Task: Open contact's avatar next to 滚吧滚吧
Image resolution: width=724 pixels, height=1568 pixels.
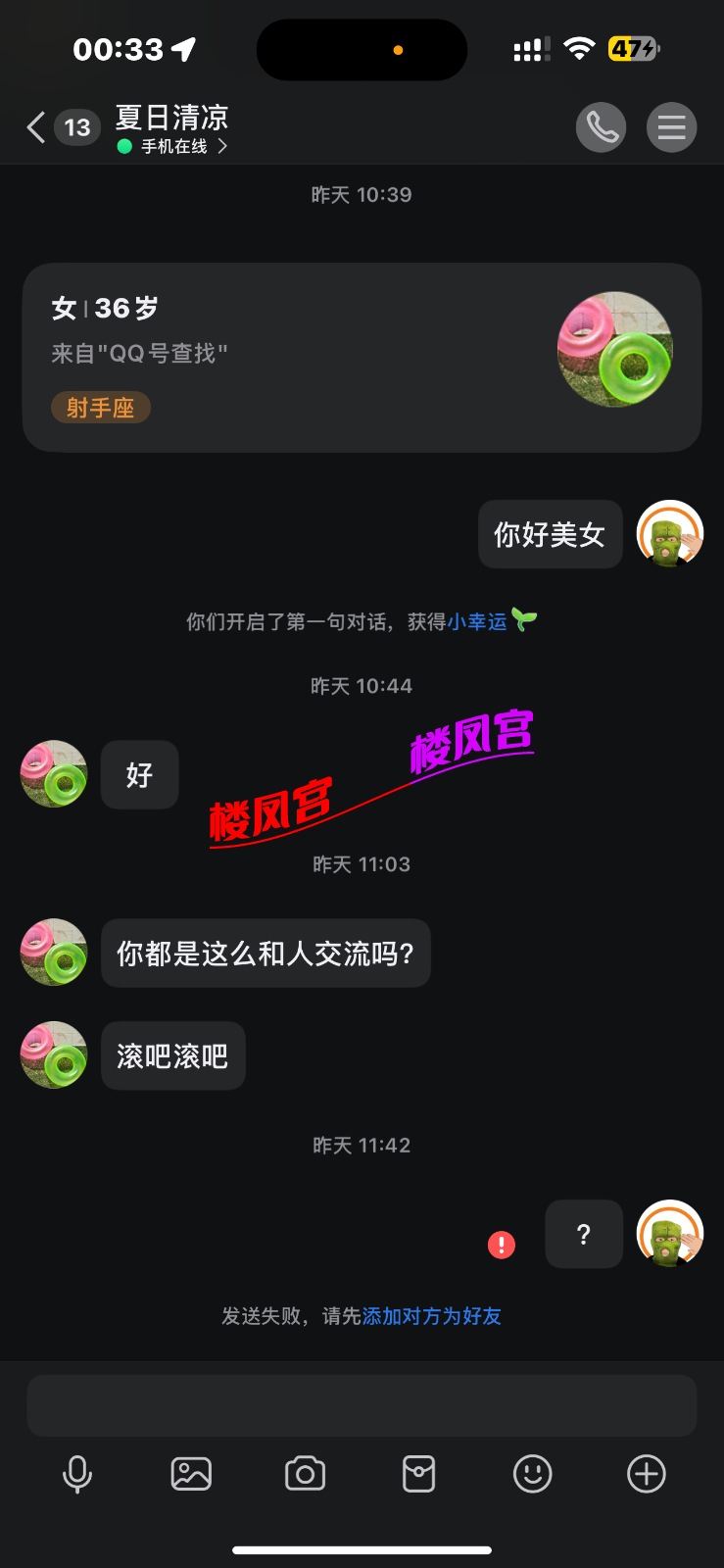Action: 54,1055
